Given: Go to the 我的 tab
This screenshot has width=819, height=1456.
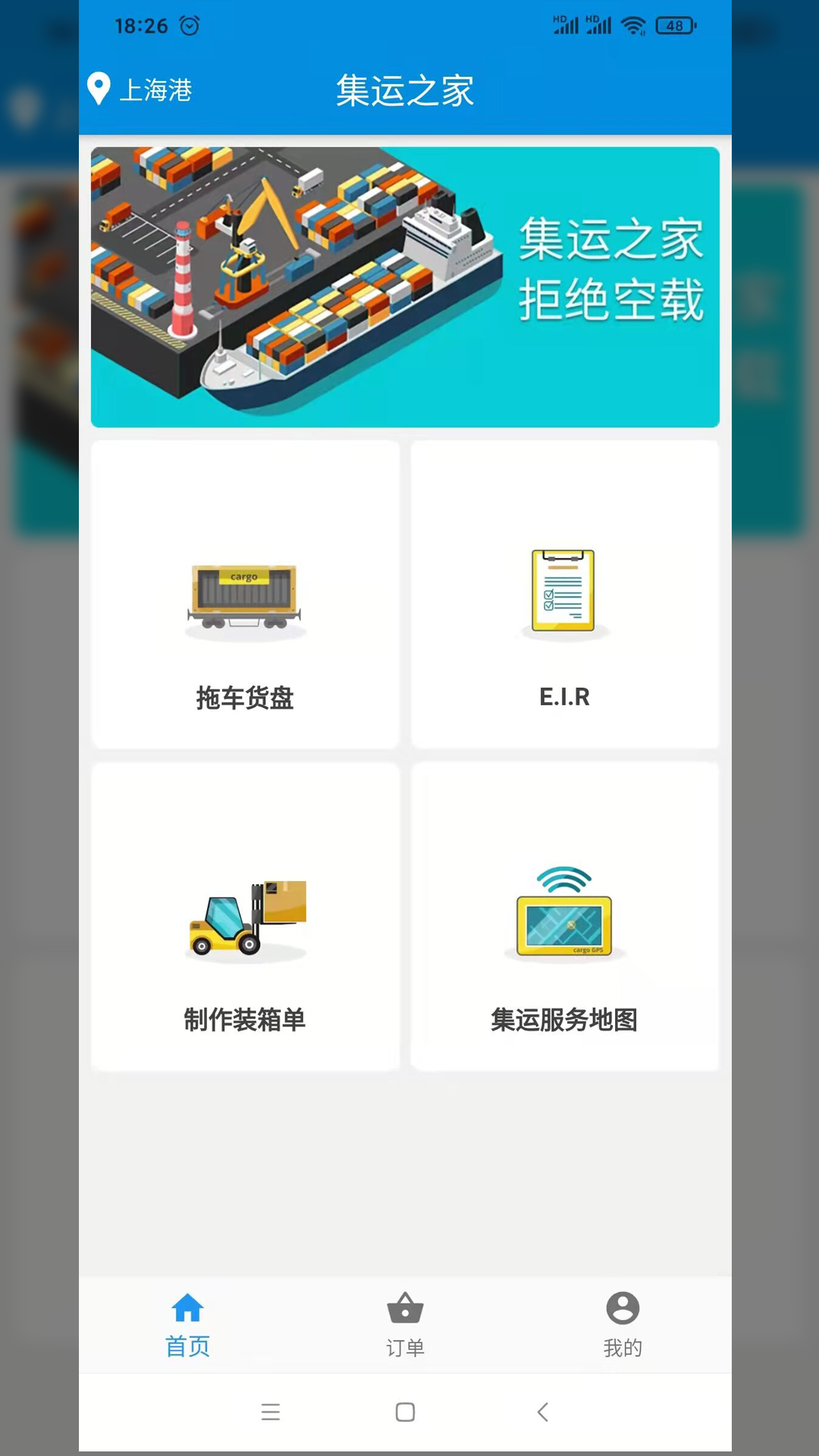Looking at the screenshot, I should (x=623, y=1326).
